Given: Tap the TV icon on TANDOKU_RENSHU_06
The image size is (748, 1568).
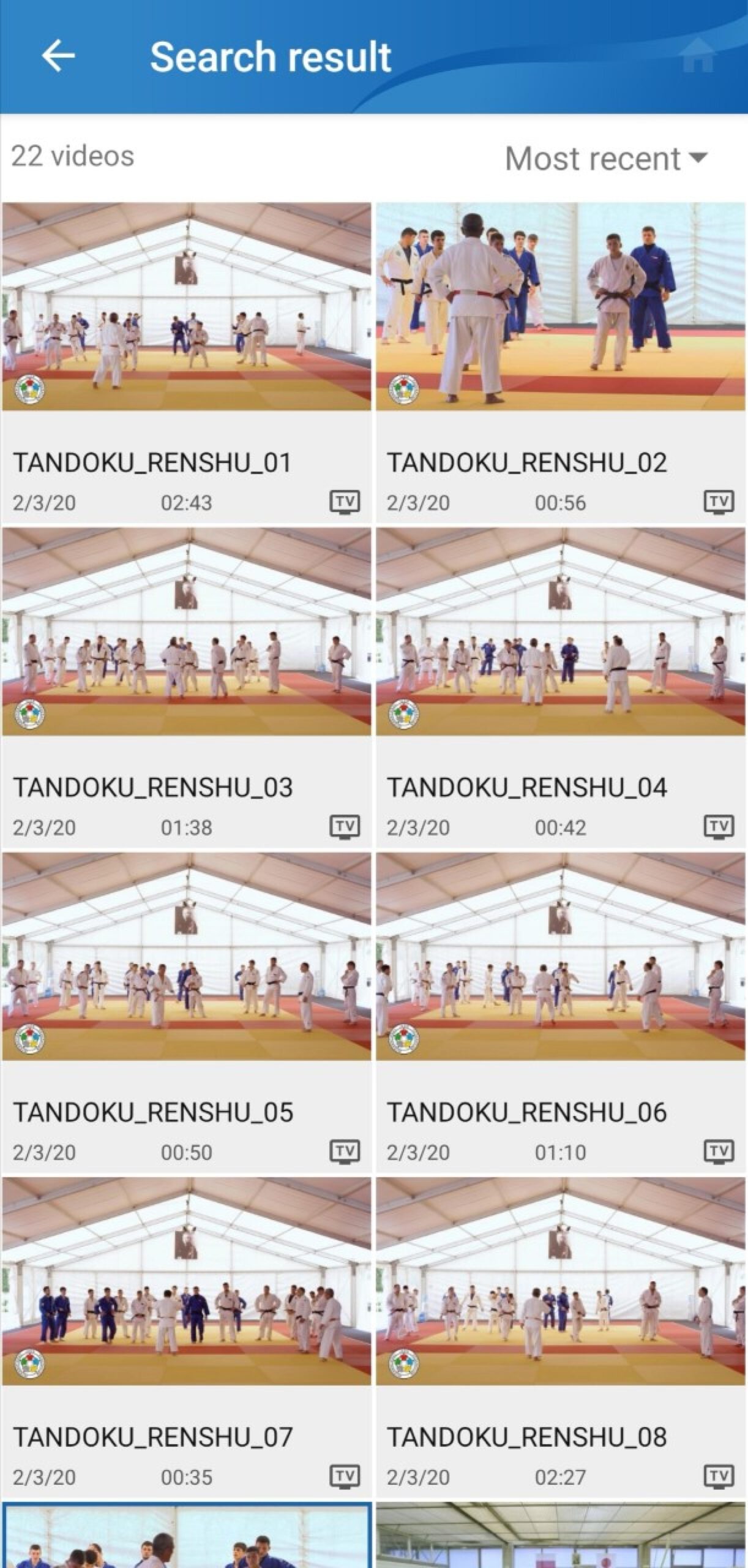Looking at the screenshot, I should point(719,1151).
